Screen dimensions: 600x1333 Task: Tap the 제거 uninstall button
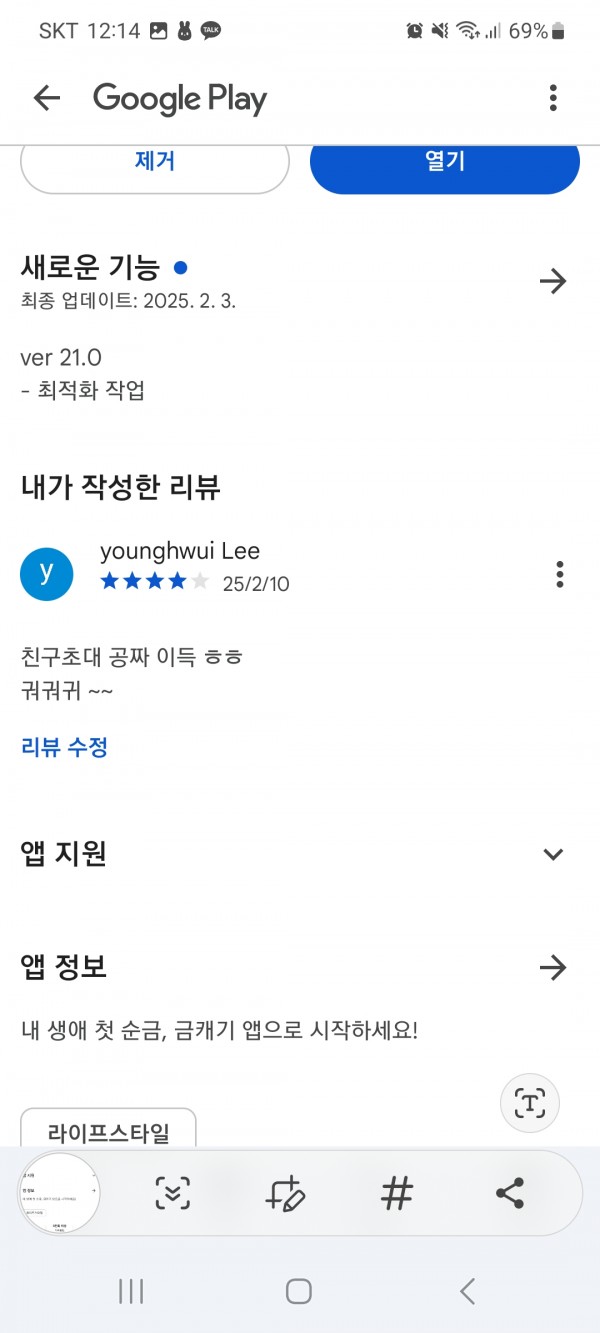155,160
